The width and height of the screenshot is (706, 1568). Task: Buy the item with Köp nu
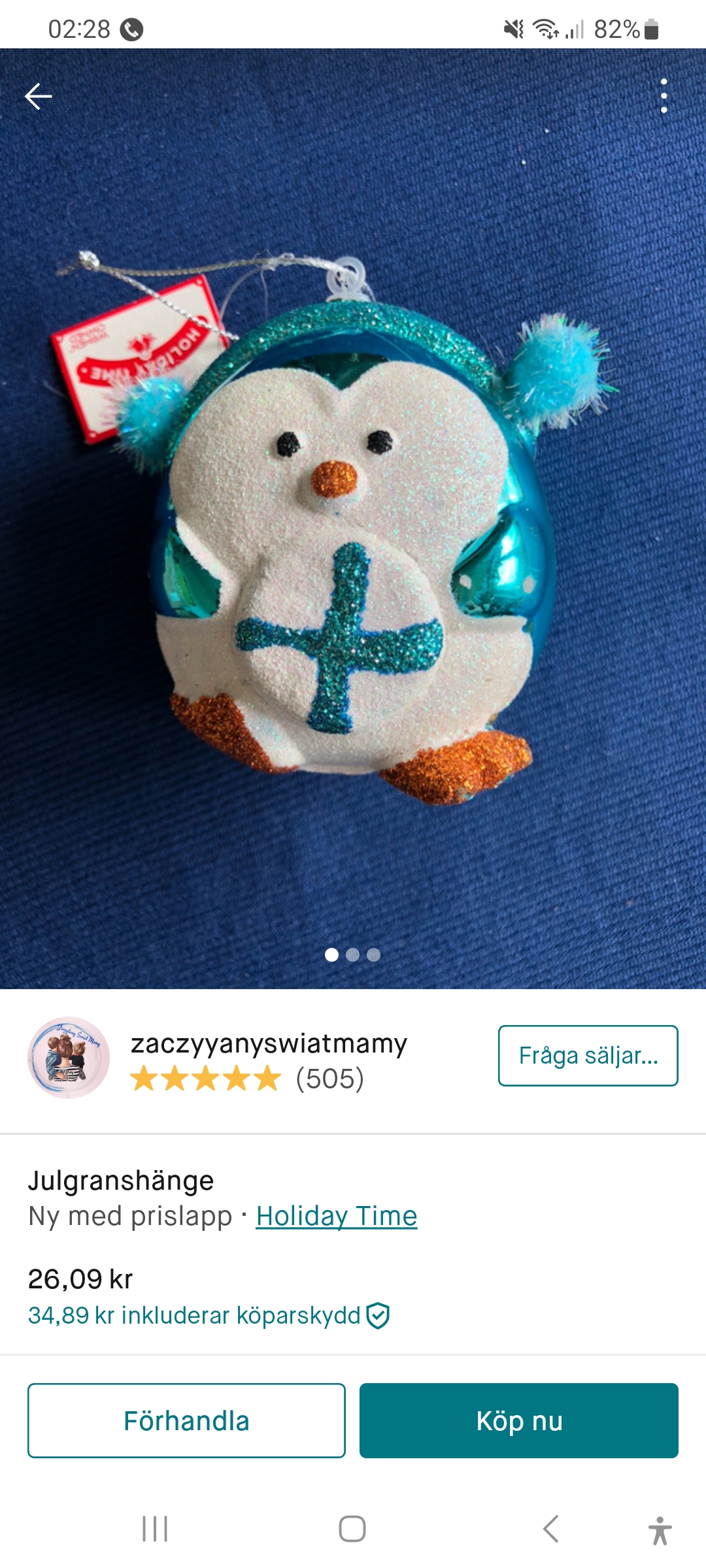[518, 1421]
